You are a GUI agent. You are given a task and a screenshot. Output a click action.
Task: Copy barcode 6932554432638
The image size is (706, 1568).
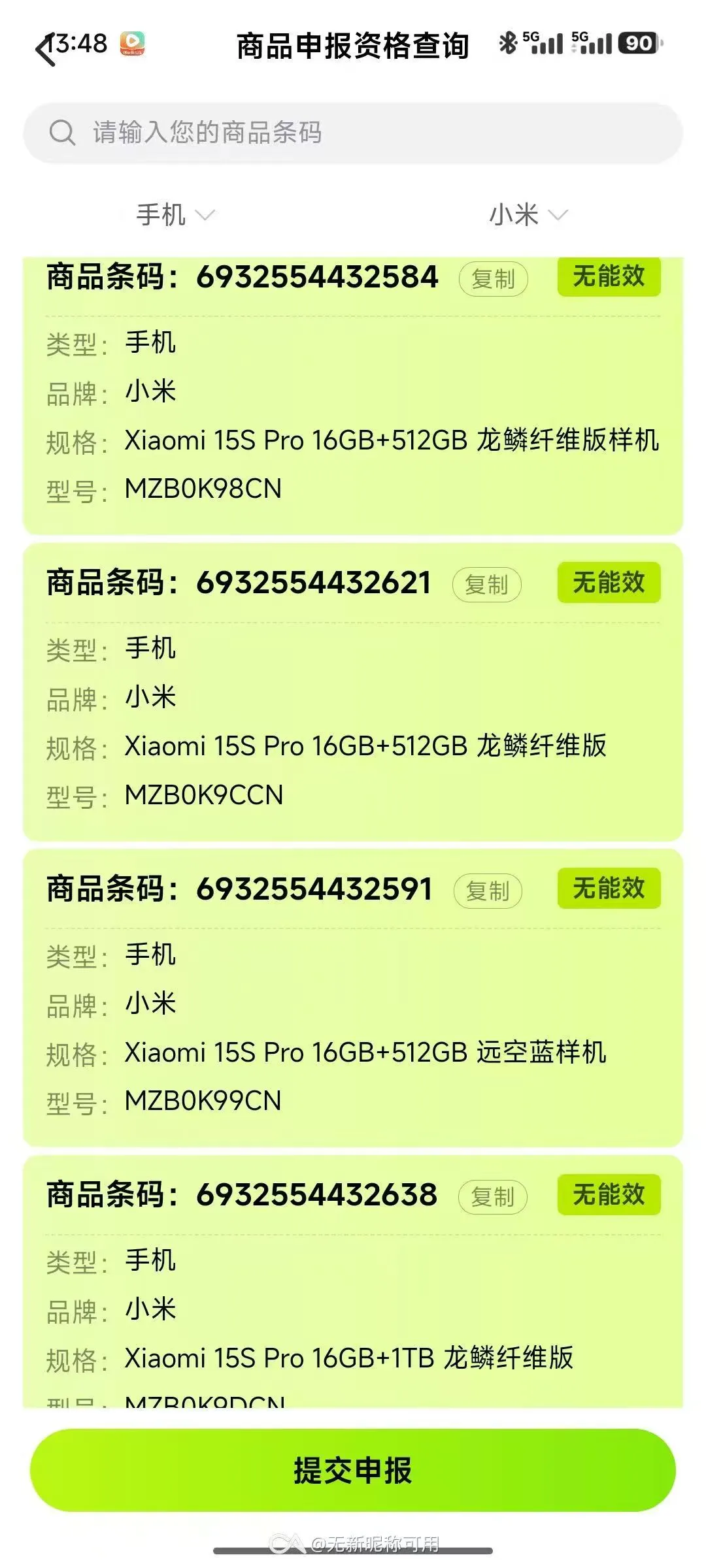493,1197
